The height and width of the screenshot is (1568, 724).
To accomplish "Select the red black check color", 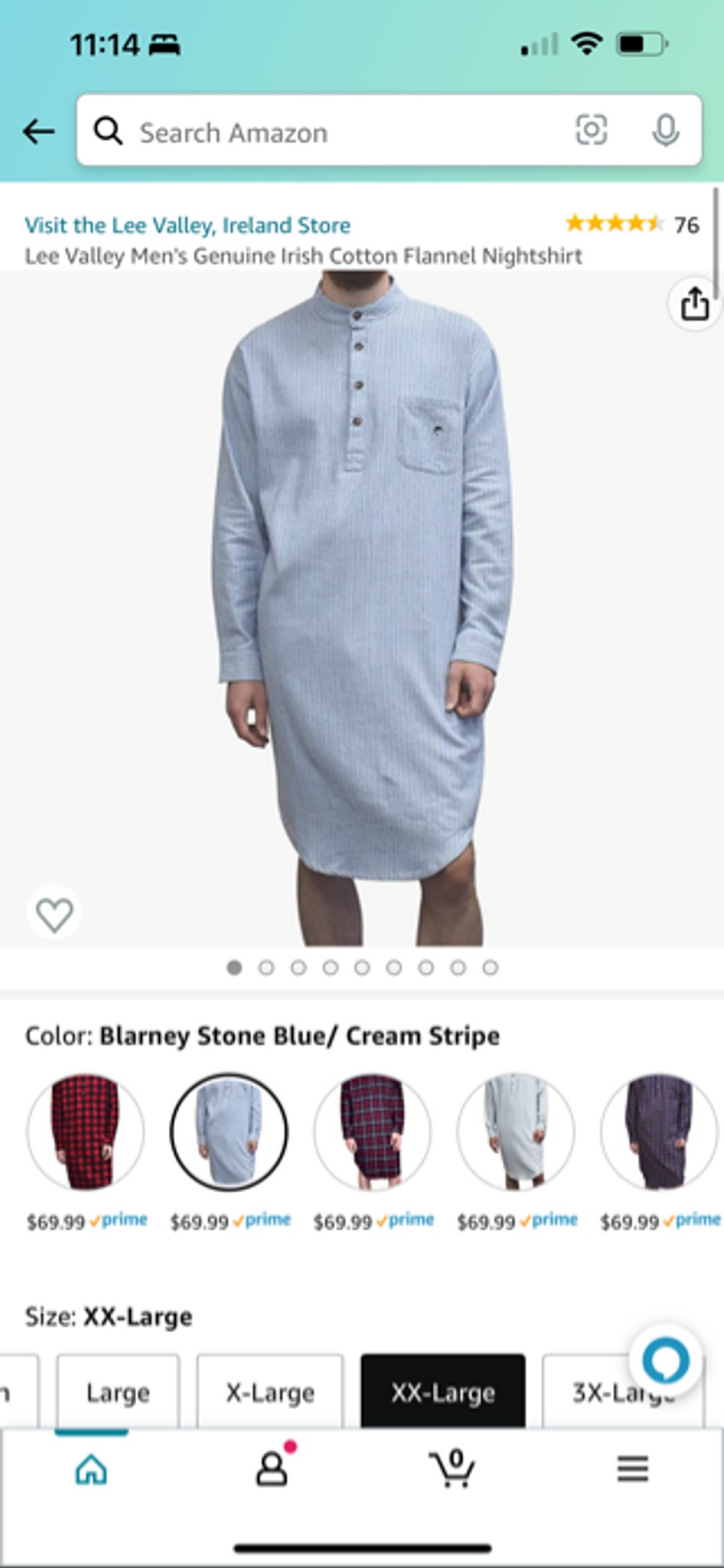I will [85, 1132].
